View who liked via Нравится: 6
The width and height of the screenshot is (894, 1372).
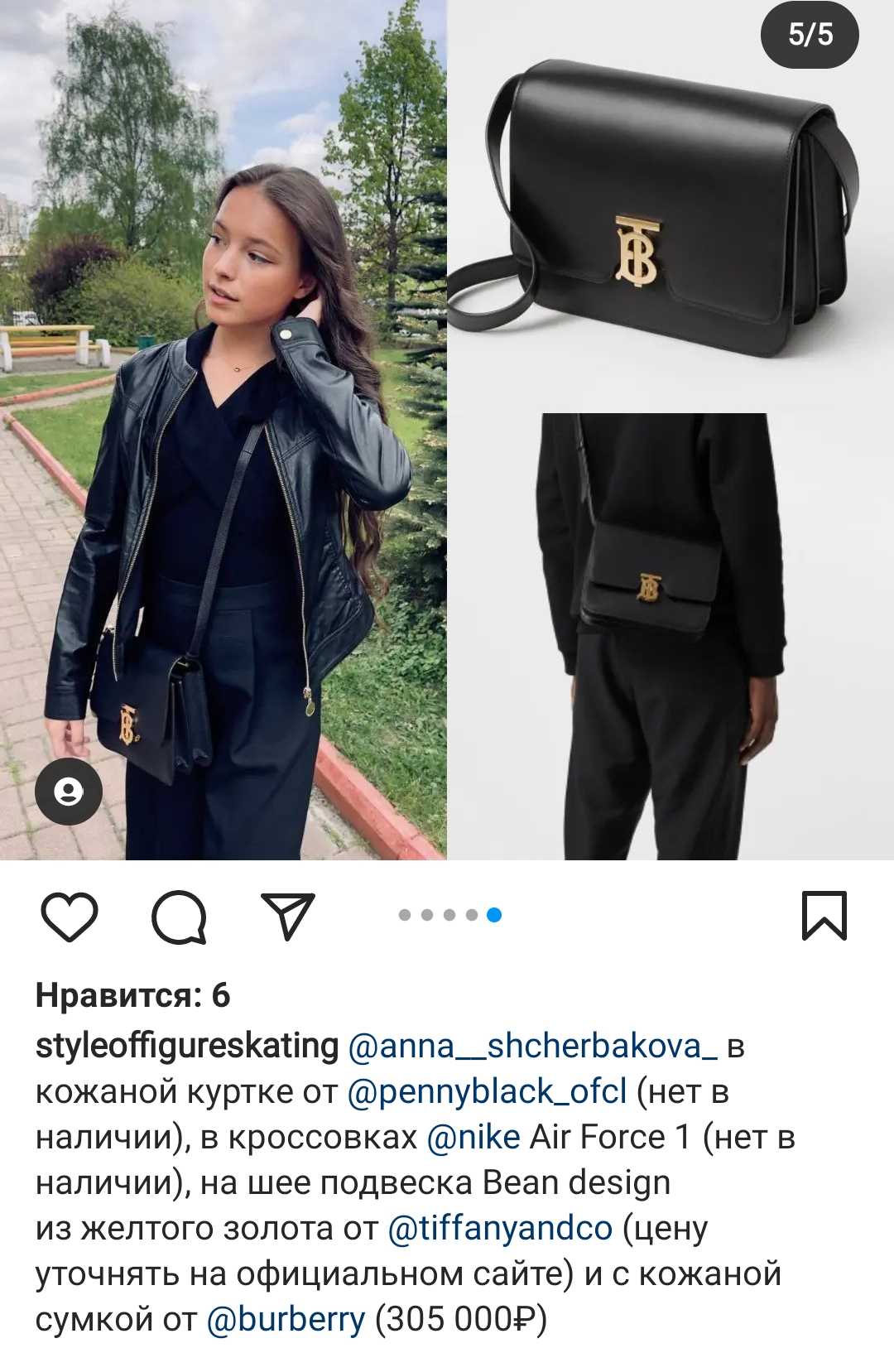pyautogui.click(x=132, y=995)
